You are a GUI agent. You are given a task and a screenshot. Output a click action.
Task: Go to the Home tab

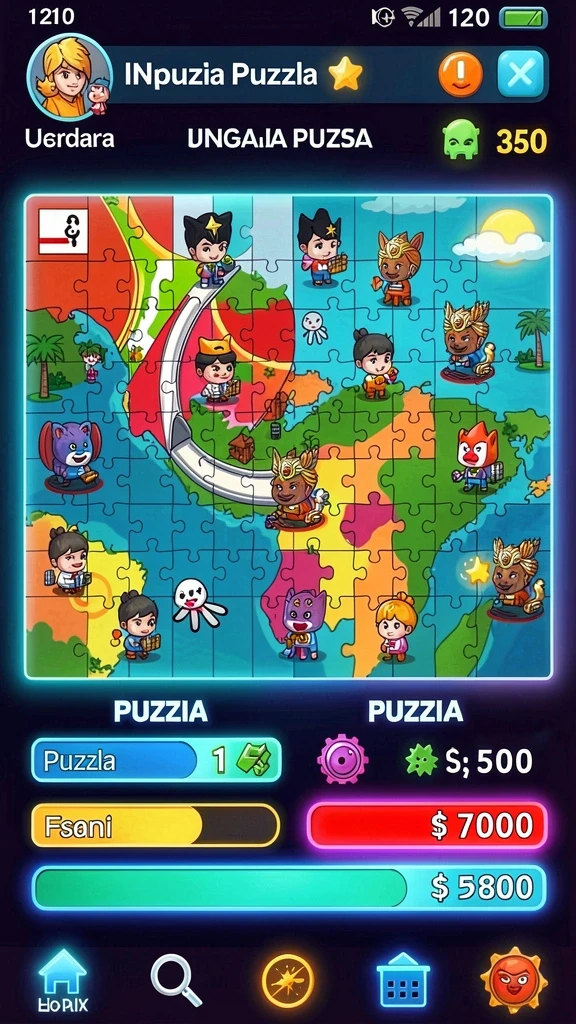[x=63, y=980]
